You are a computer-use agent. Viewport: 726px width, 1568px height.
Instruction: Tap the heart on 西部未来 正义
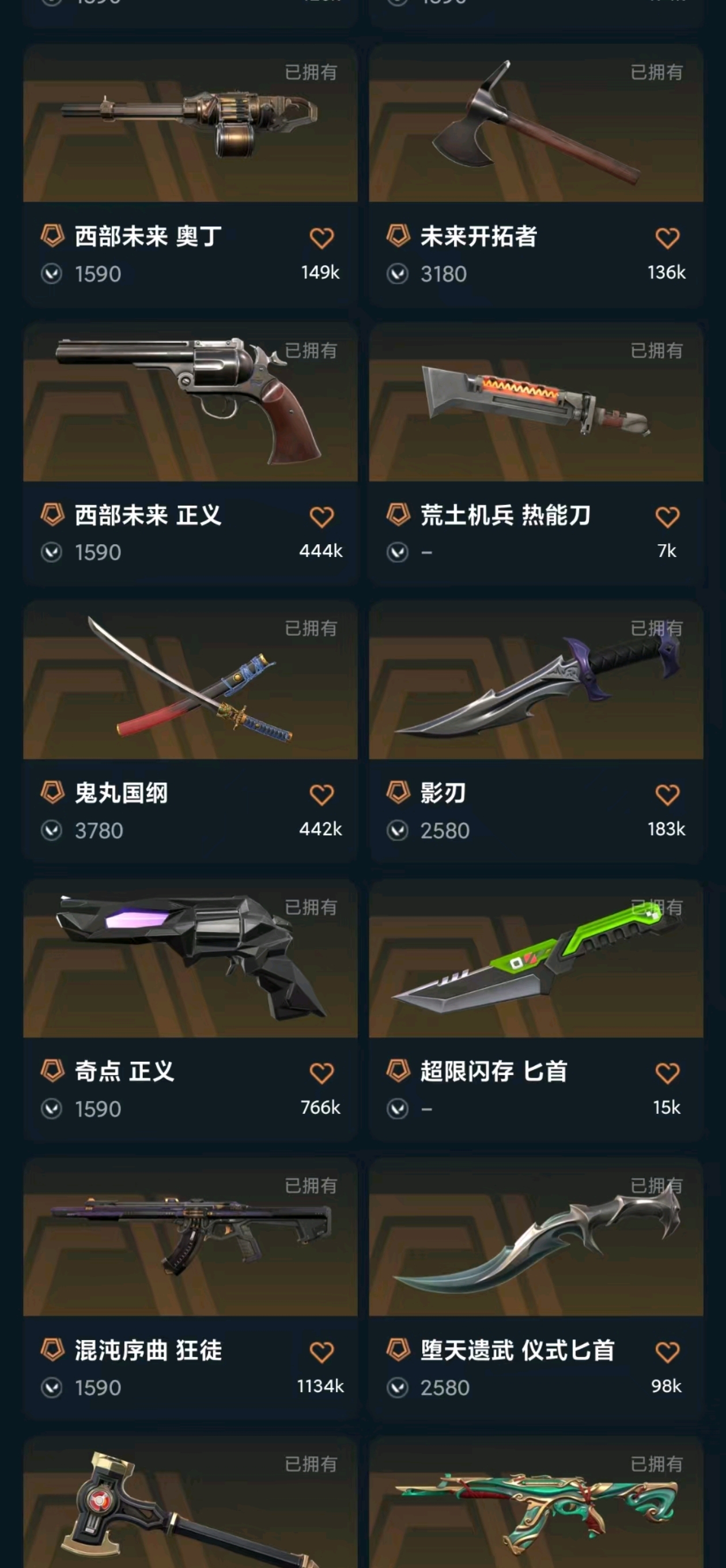coord(322,517)
